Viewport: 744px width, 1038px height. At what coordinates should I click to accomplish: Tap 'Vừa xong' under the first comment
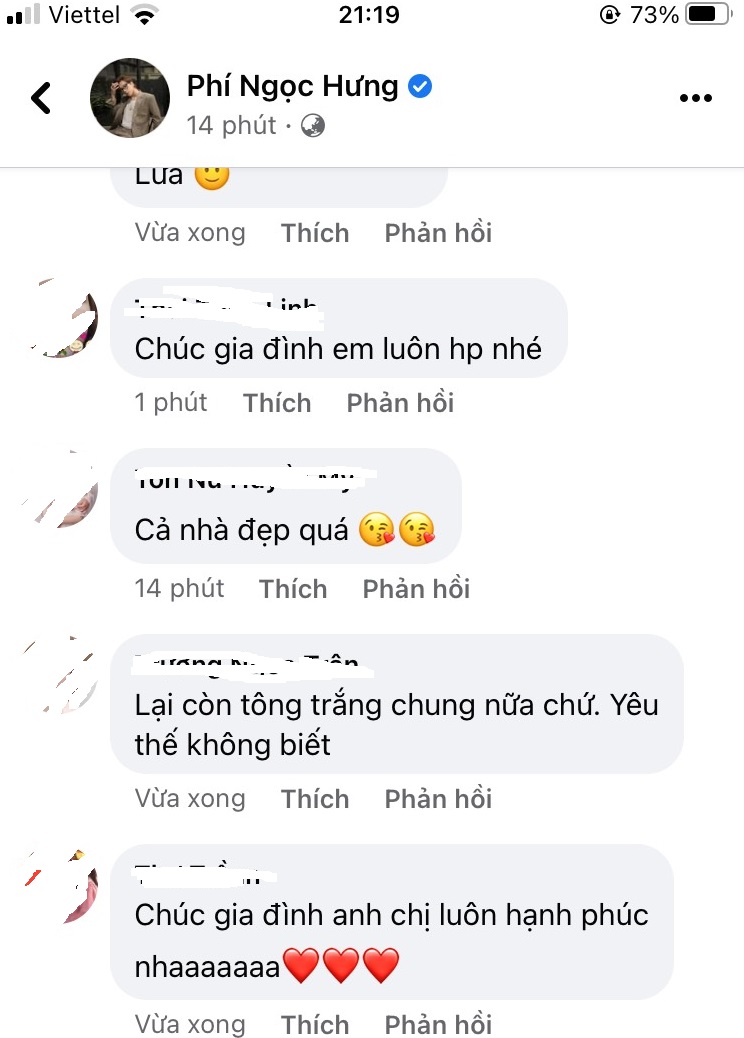(190, 232)
